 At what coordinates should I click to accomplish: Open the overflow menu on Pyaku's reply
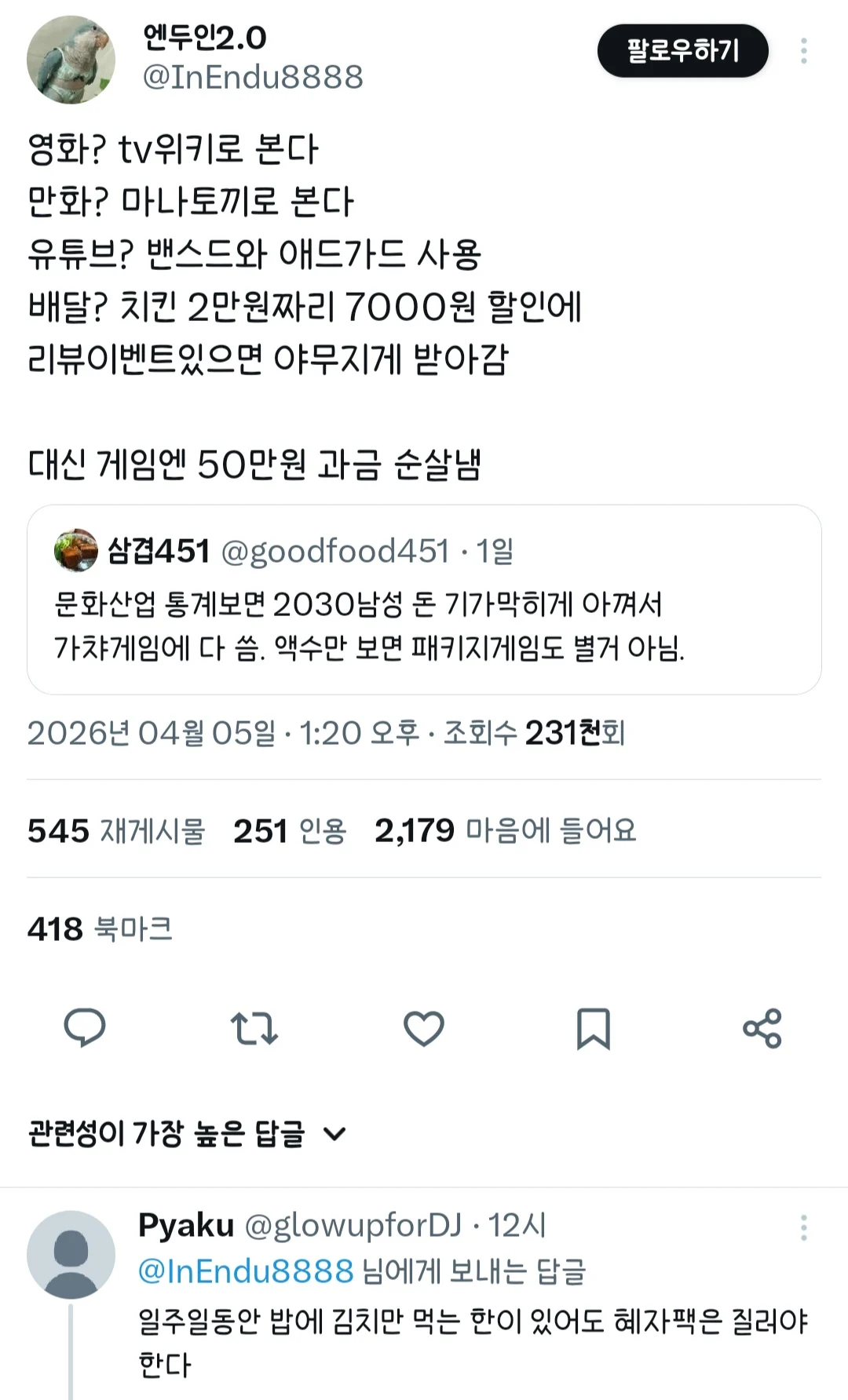(x=803, y=1227)
